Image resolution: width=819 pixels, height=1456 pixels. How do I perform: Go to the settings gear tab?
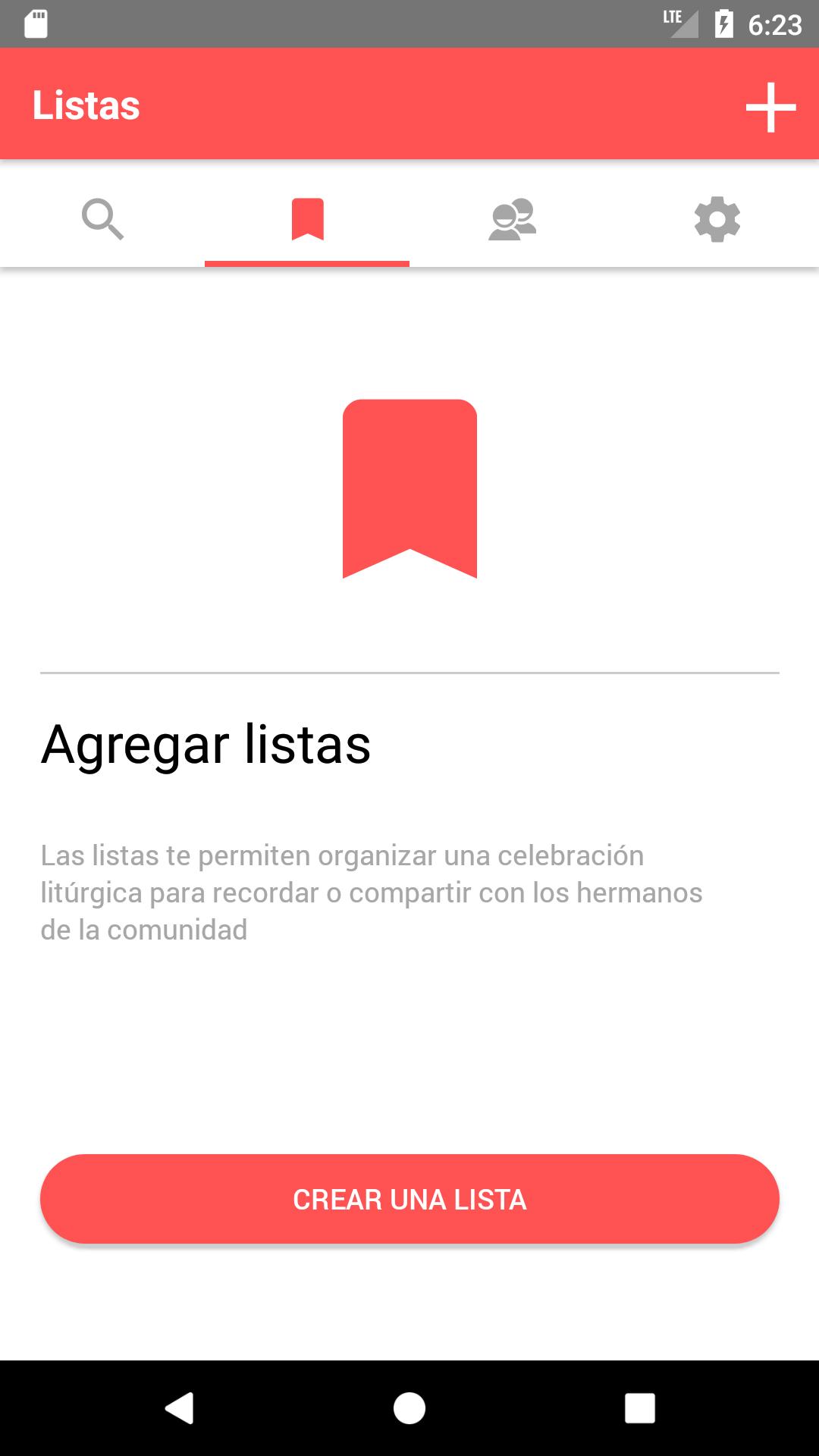(717, 219)
